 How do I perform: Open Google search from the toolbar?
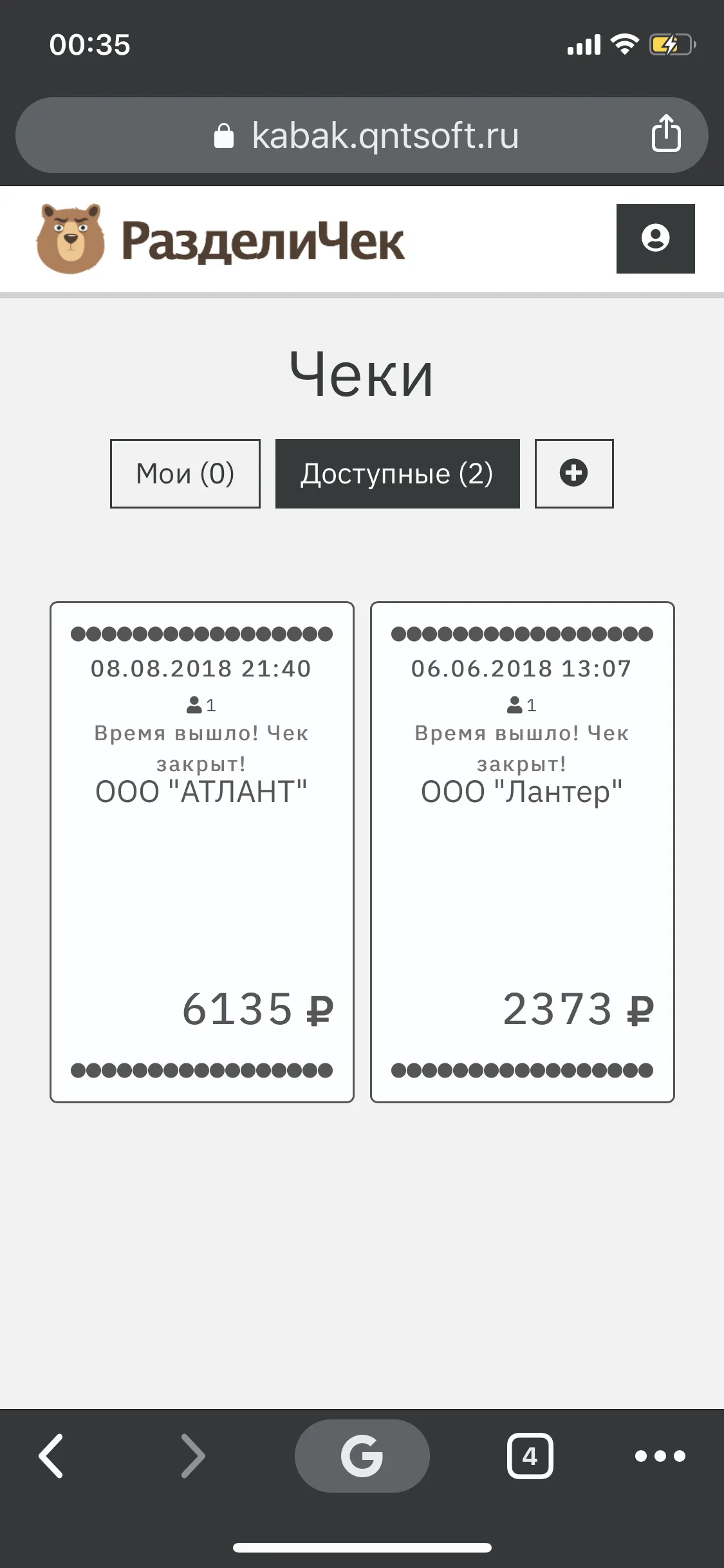click(362, 1455)
